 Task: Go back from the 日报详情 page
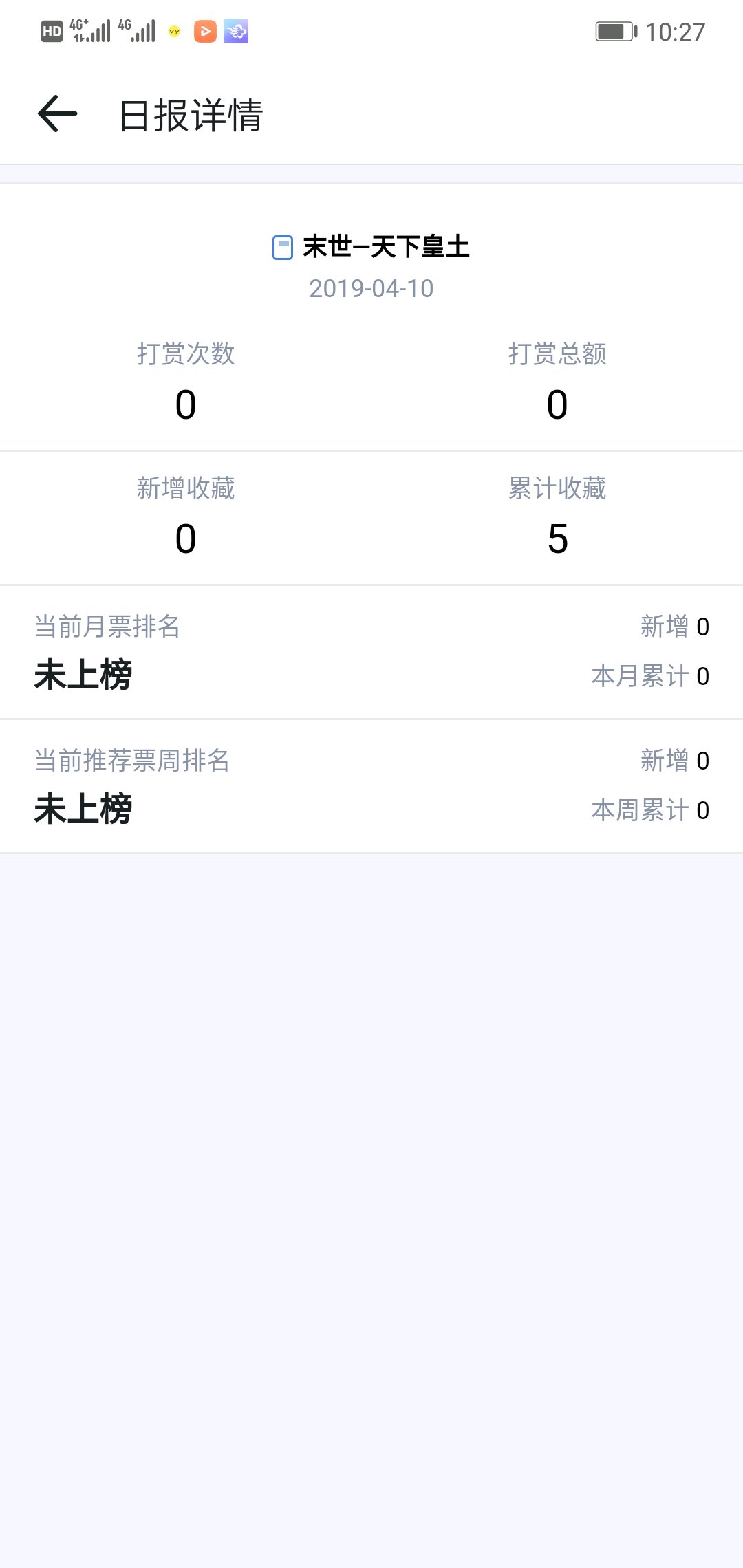pos(57,113)
